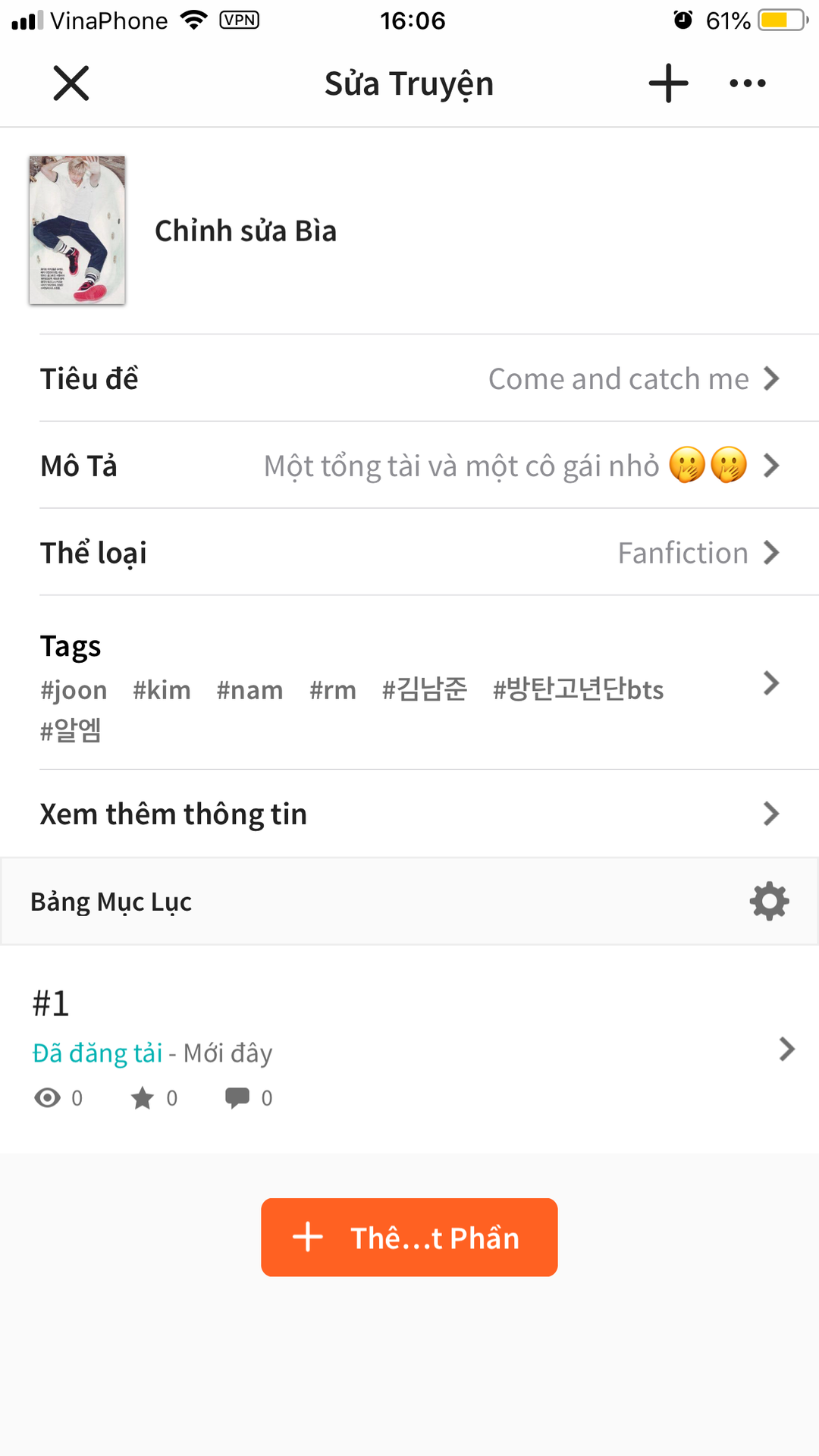Close the Sửa Truyện screen
Image resolution: width=819 pixels, height=1456 pixels.
tap(71, 83)
